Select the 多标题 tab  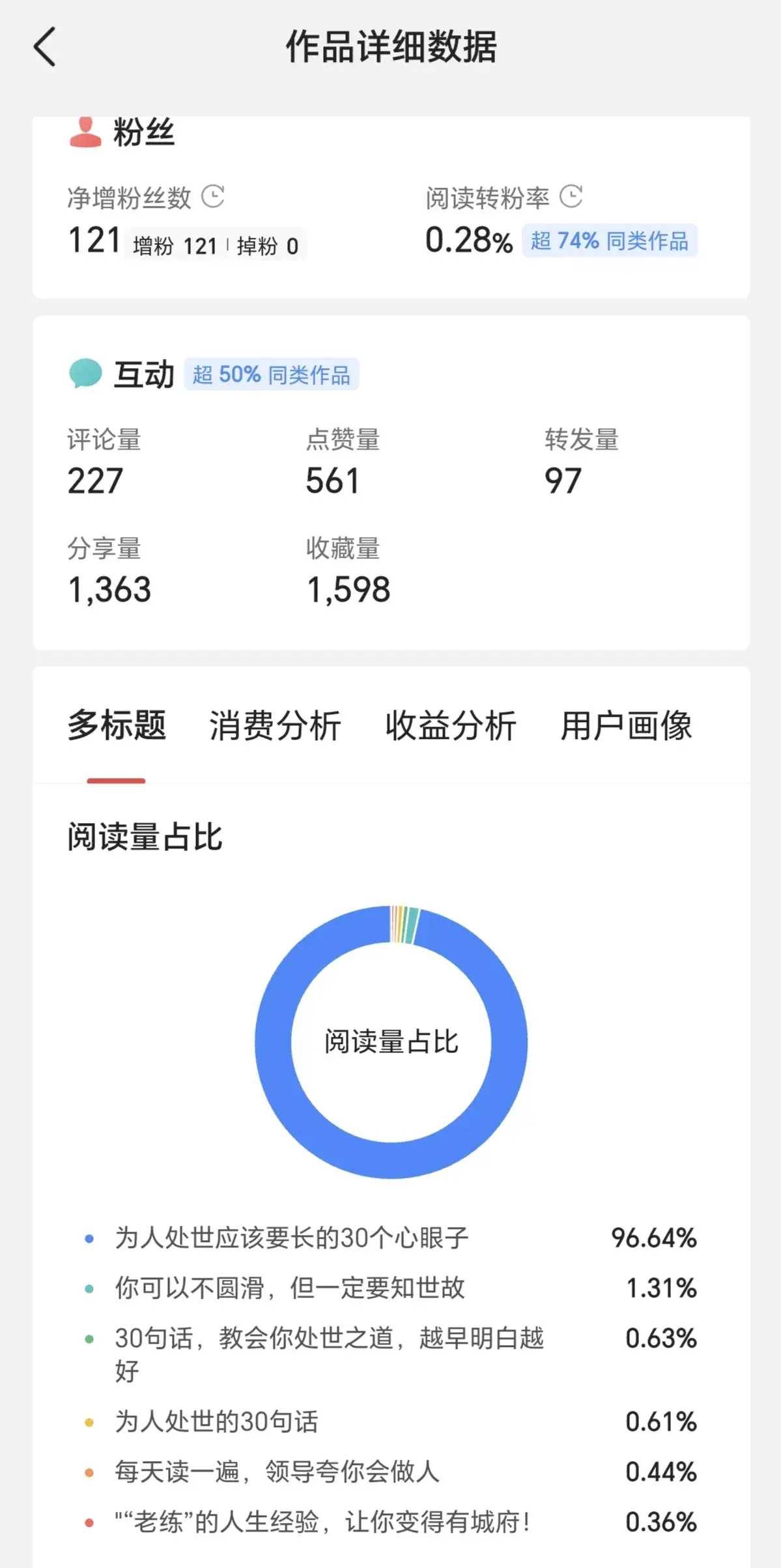[117, 726]
